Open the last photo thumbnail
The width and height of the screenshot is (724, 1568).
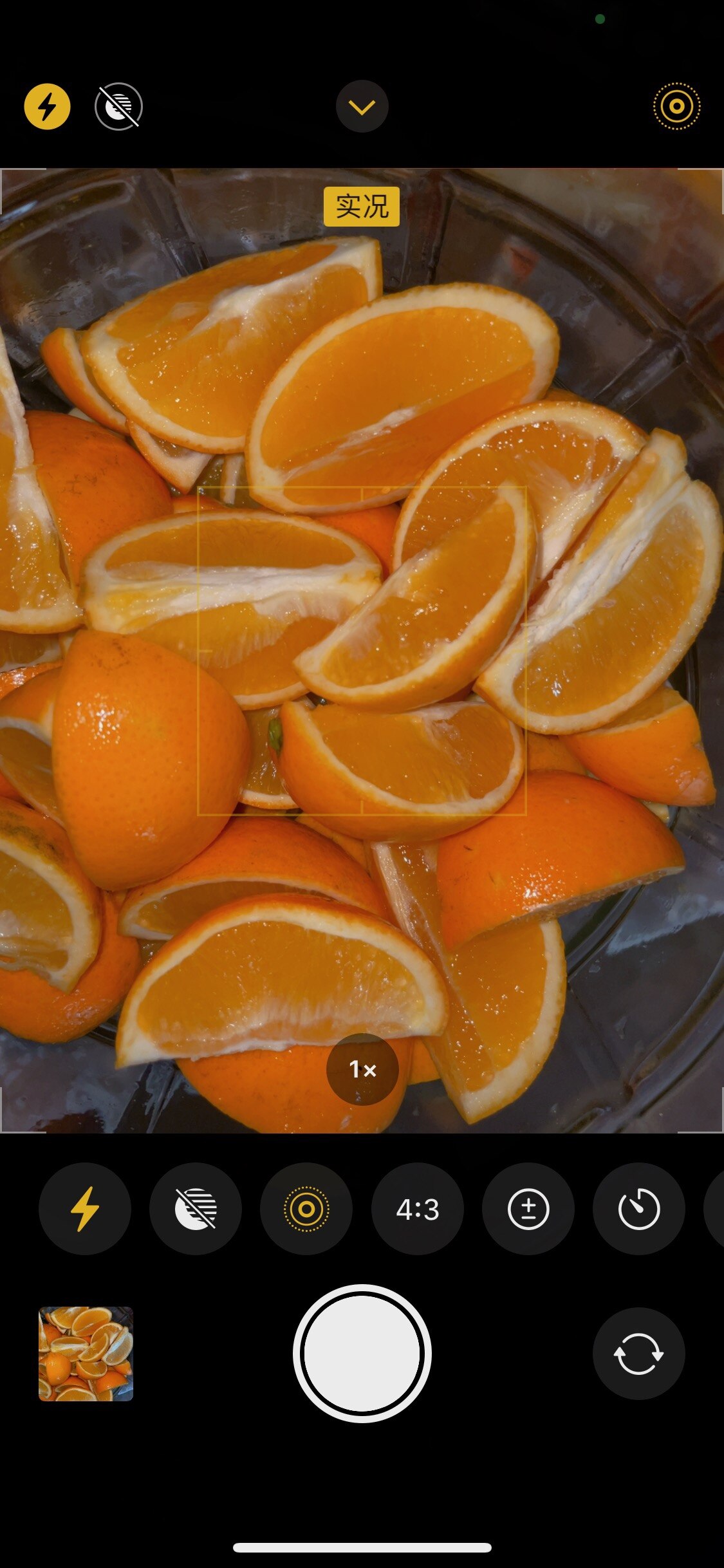pos(86,1354)
